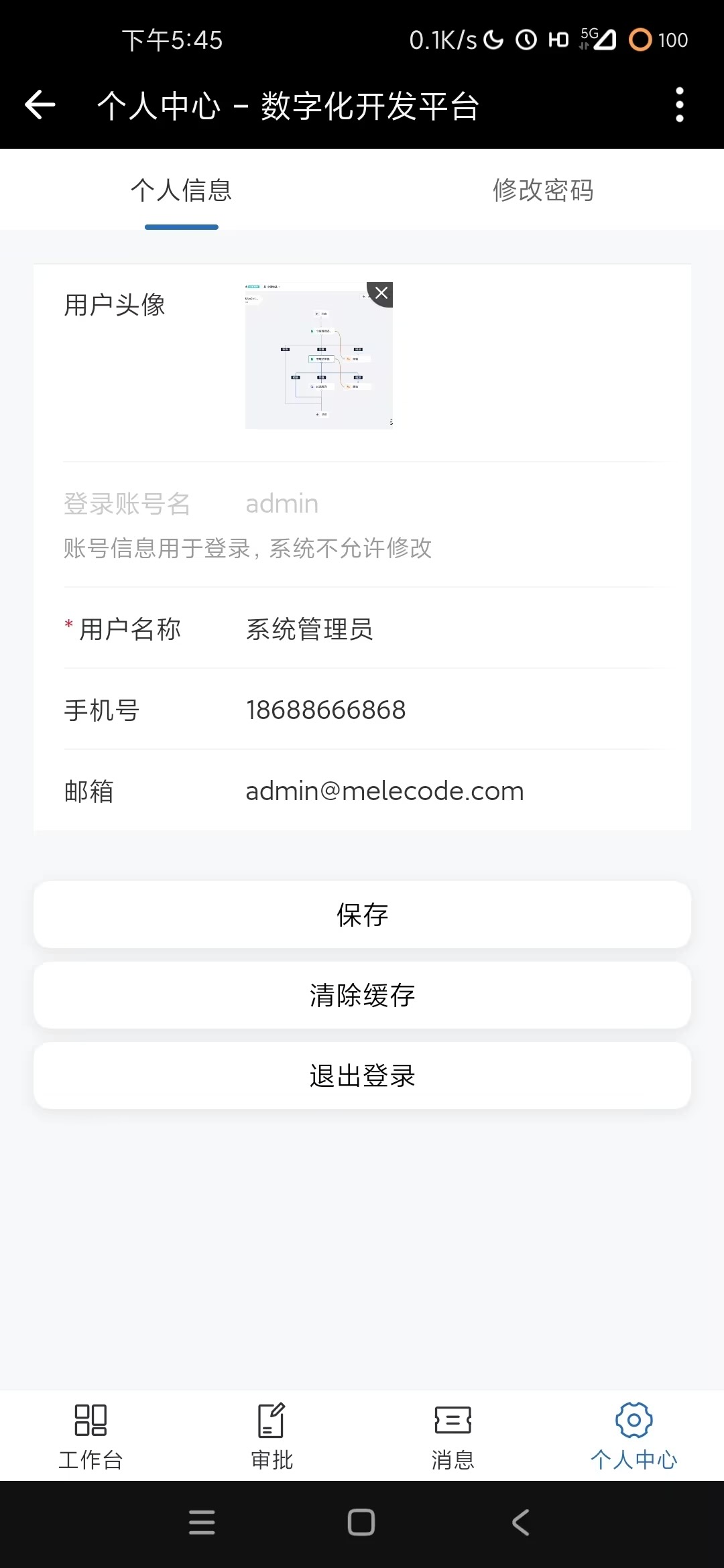Screen dimensions: 724x1568
Task: Tap the system home button
Action: (x=361, y=1522)
